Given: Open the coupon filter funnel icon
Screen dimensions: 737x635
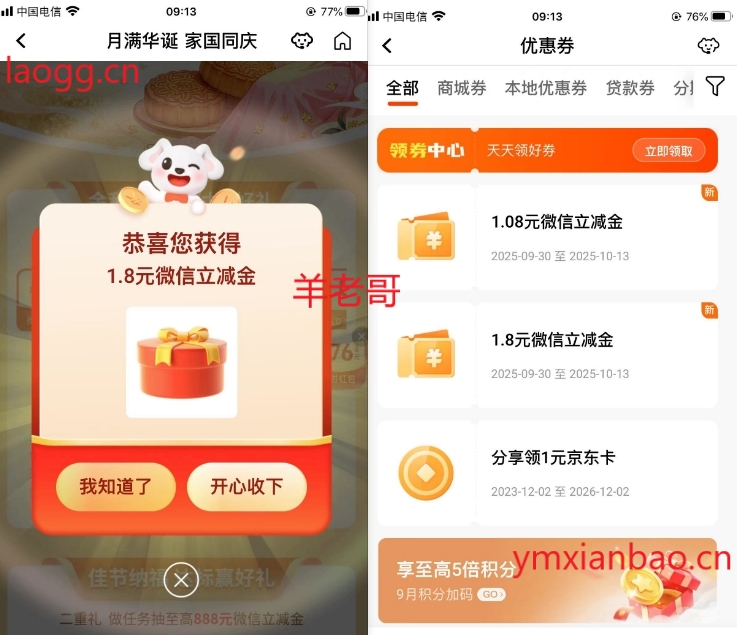Looking at the screenshot, I should (714, 87).
